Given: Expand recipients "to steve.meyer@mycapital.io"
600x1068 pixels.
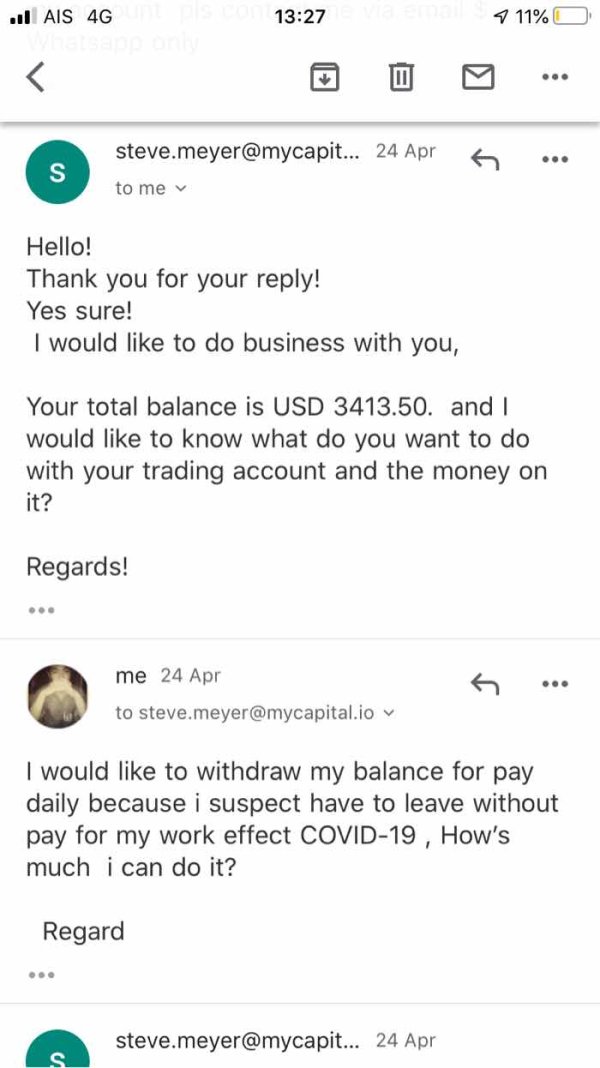Looking at the screenshot, I should 255,713.
